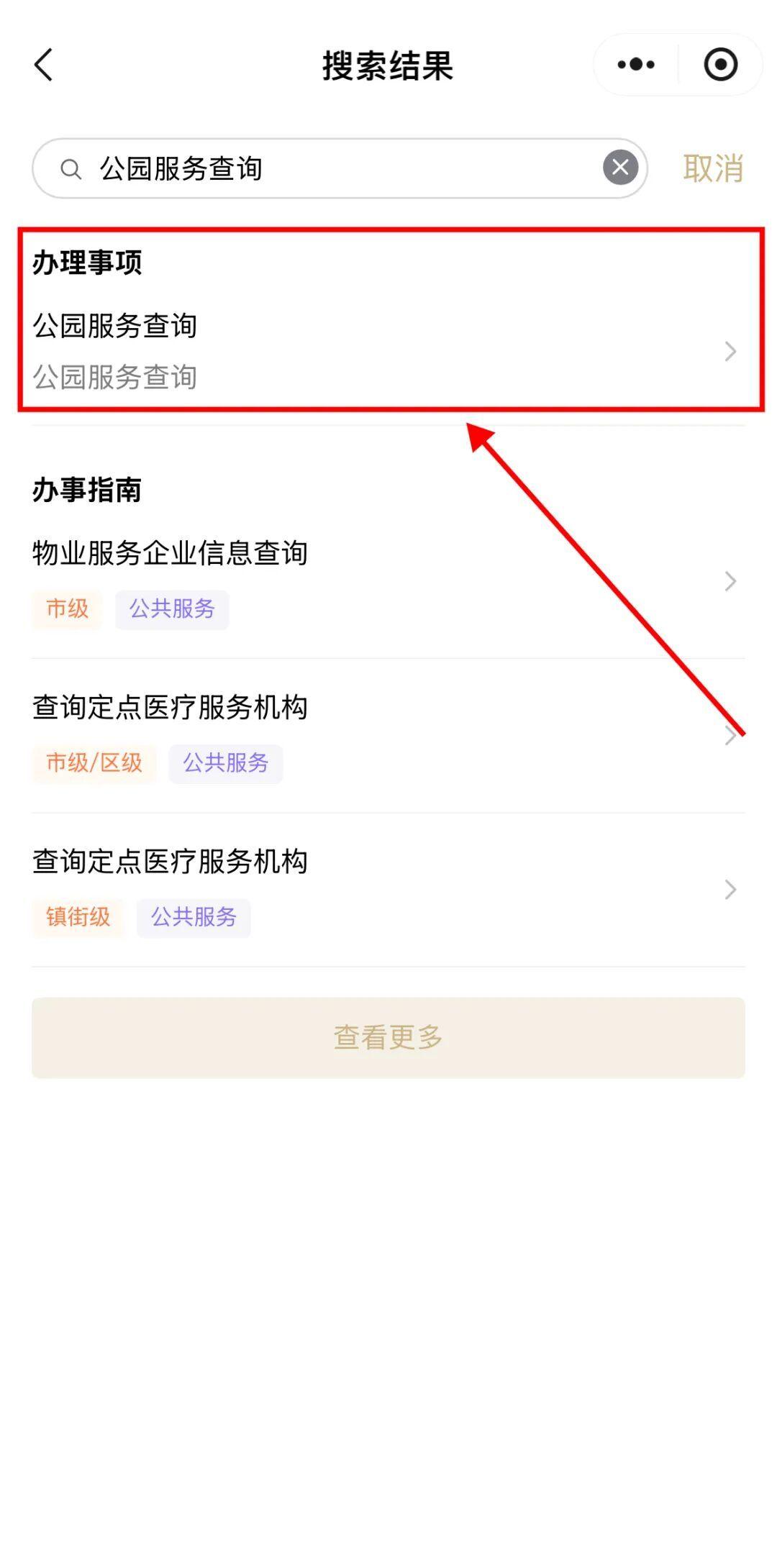Open the mini program more-options menu
777x1568 pixels.
coord(636,65)
